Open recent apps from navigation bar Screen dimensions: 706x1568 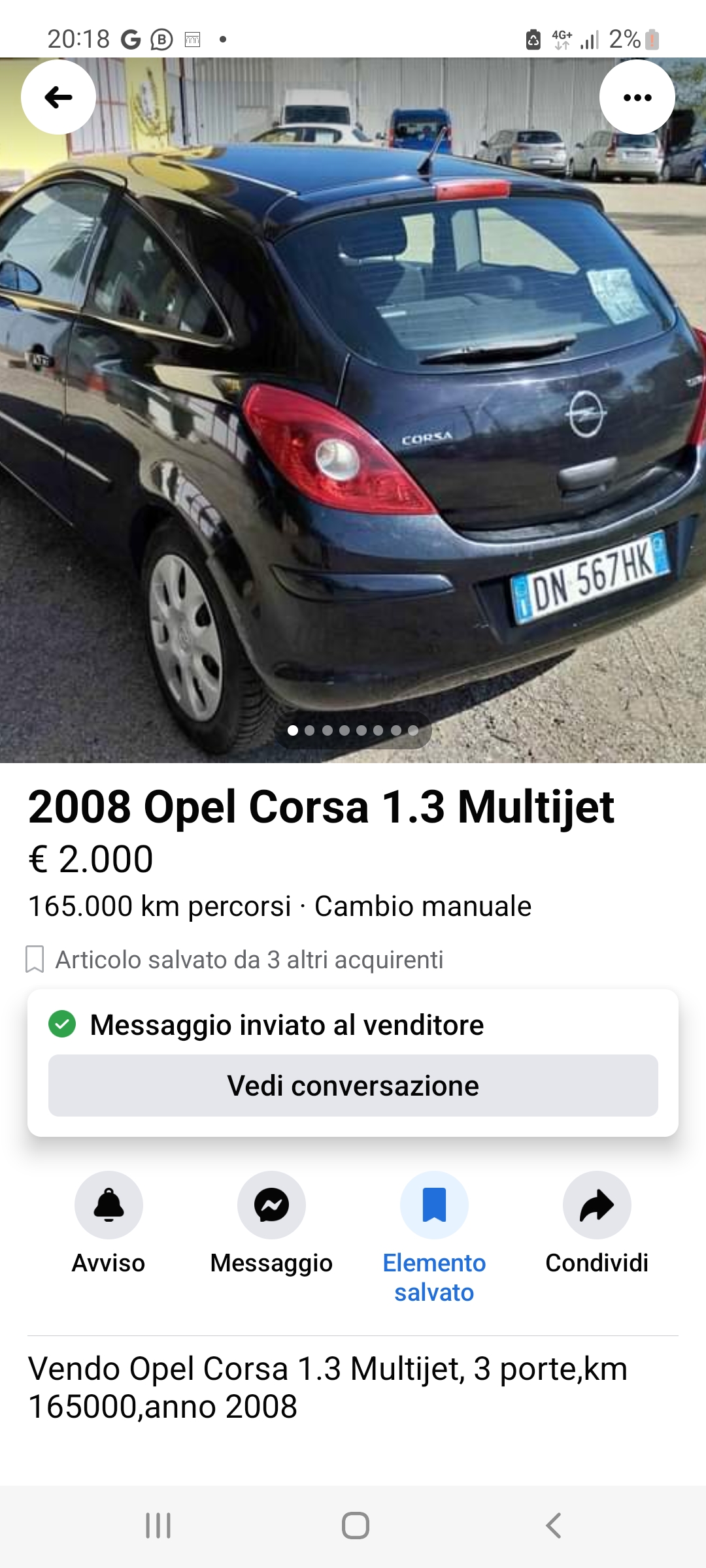[158, 1526]
